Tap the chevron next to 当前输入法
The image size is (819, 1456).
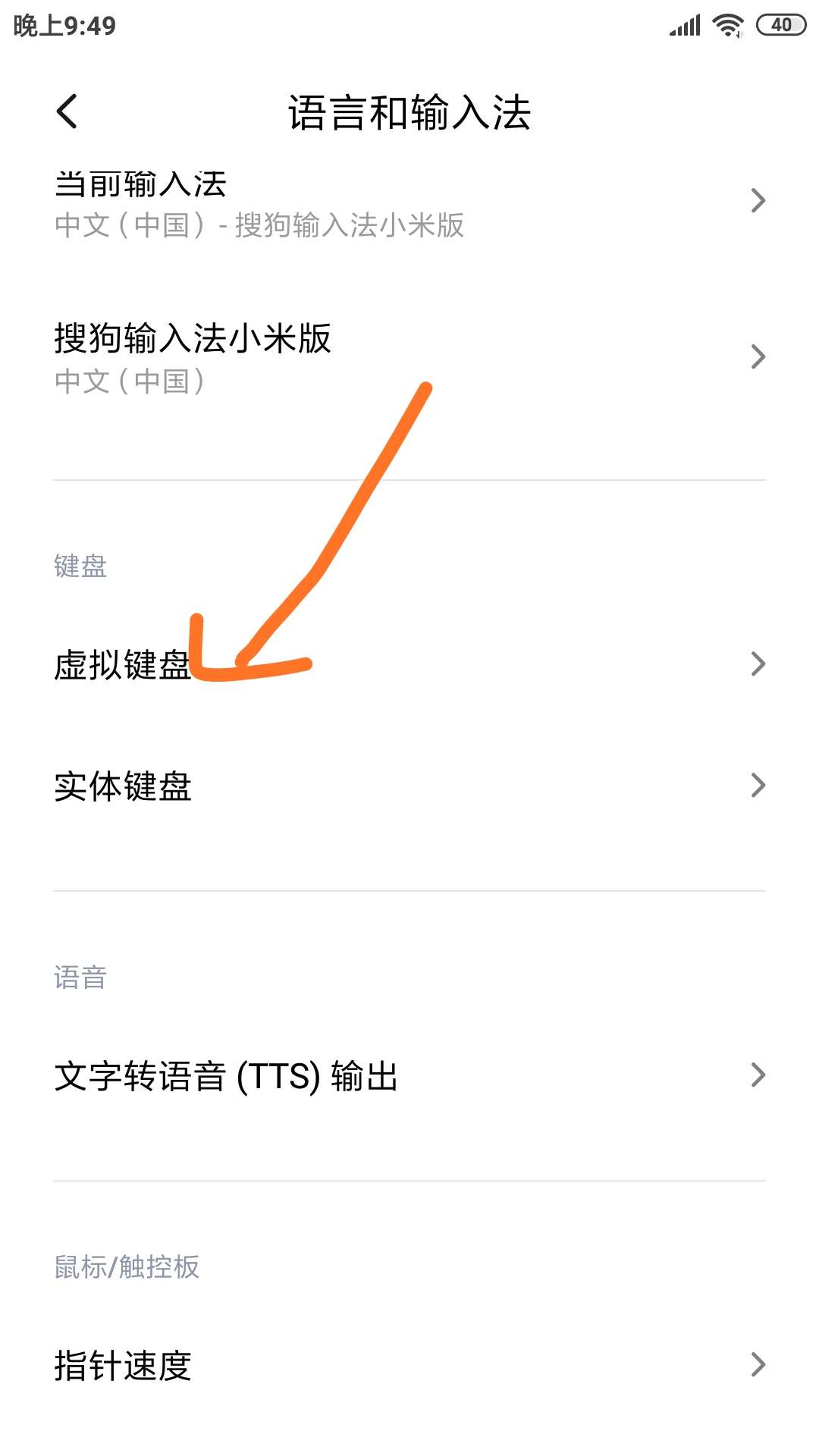click(758, 200)
